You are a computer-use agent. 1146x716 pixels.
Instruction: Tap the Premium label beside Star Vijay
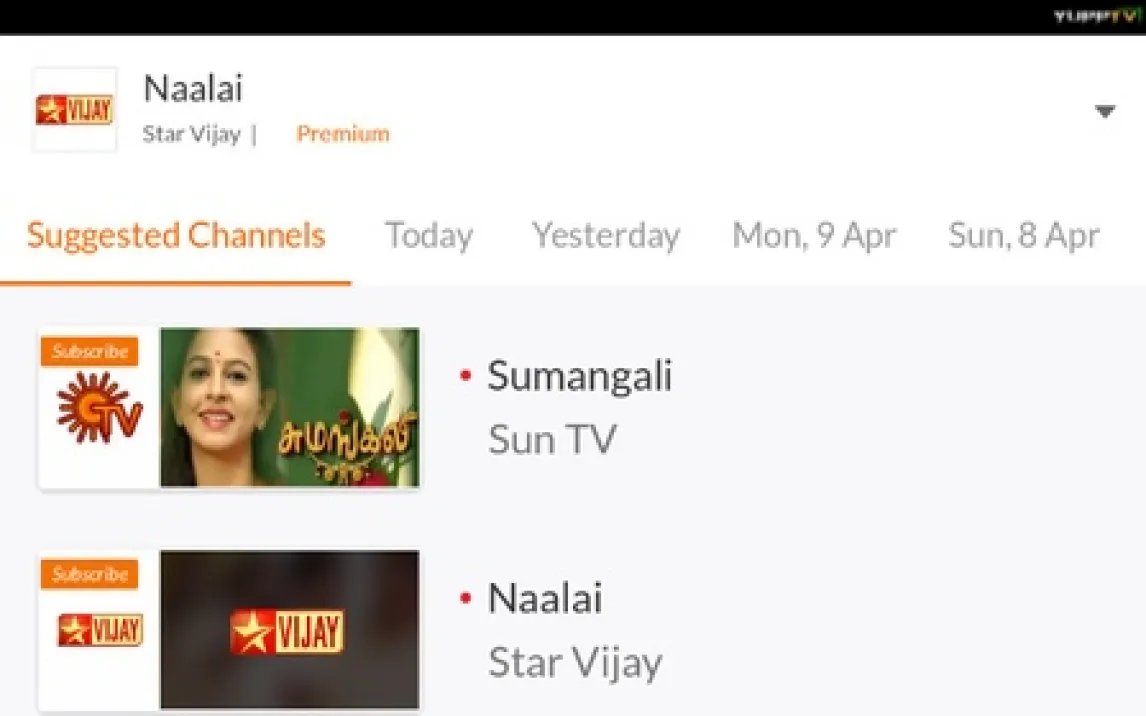pyautogui.click(x=343, y=134)
